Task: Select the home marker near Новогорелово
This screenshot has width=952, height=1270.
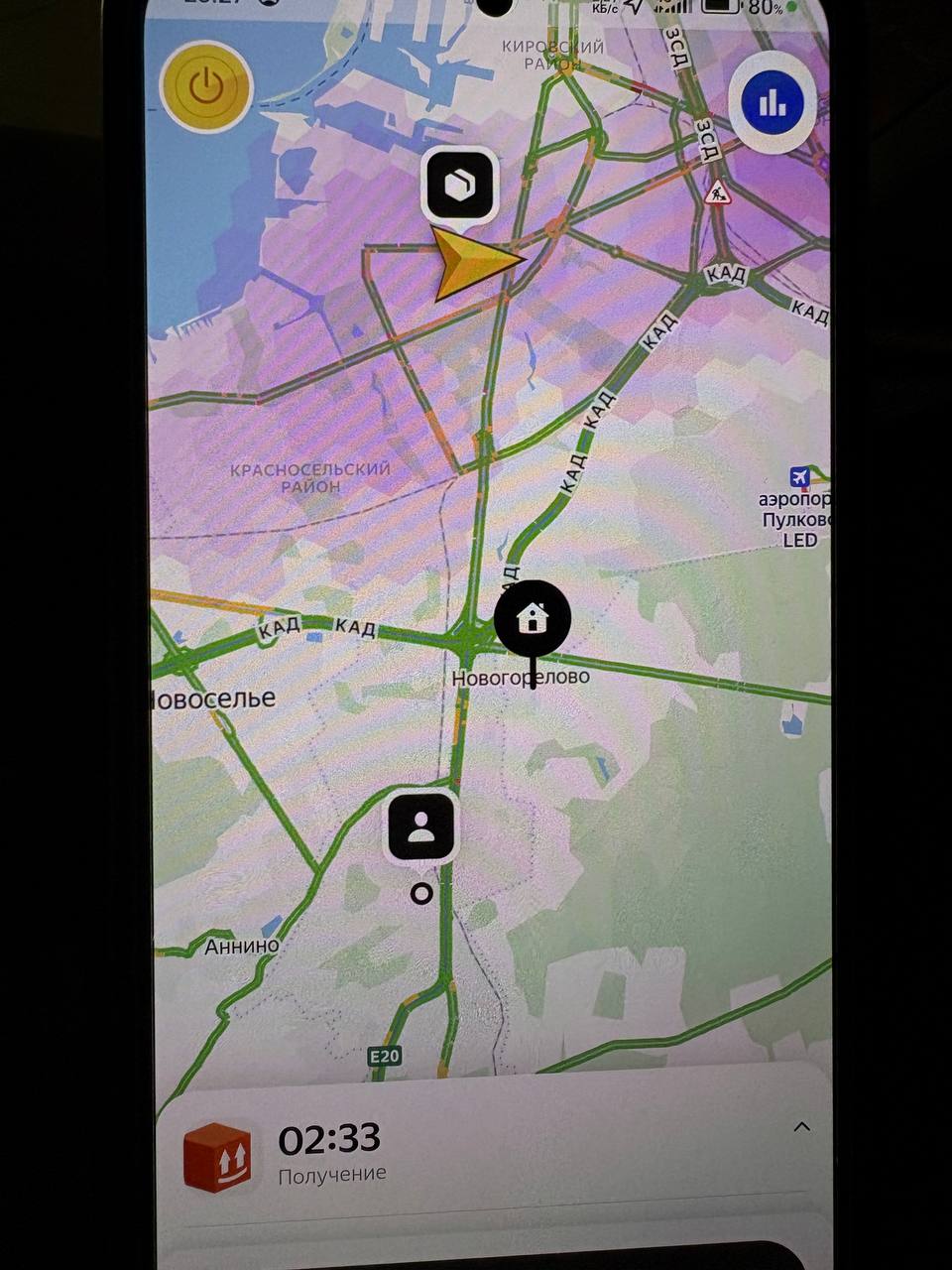Action: [x=534, y=618]
